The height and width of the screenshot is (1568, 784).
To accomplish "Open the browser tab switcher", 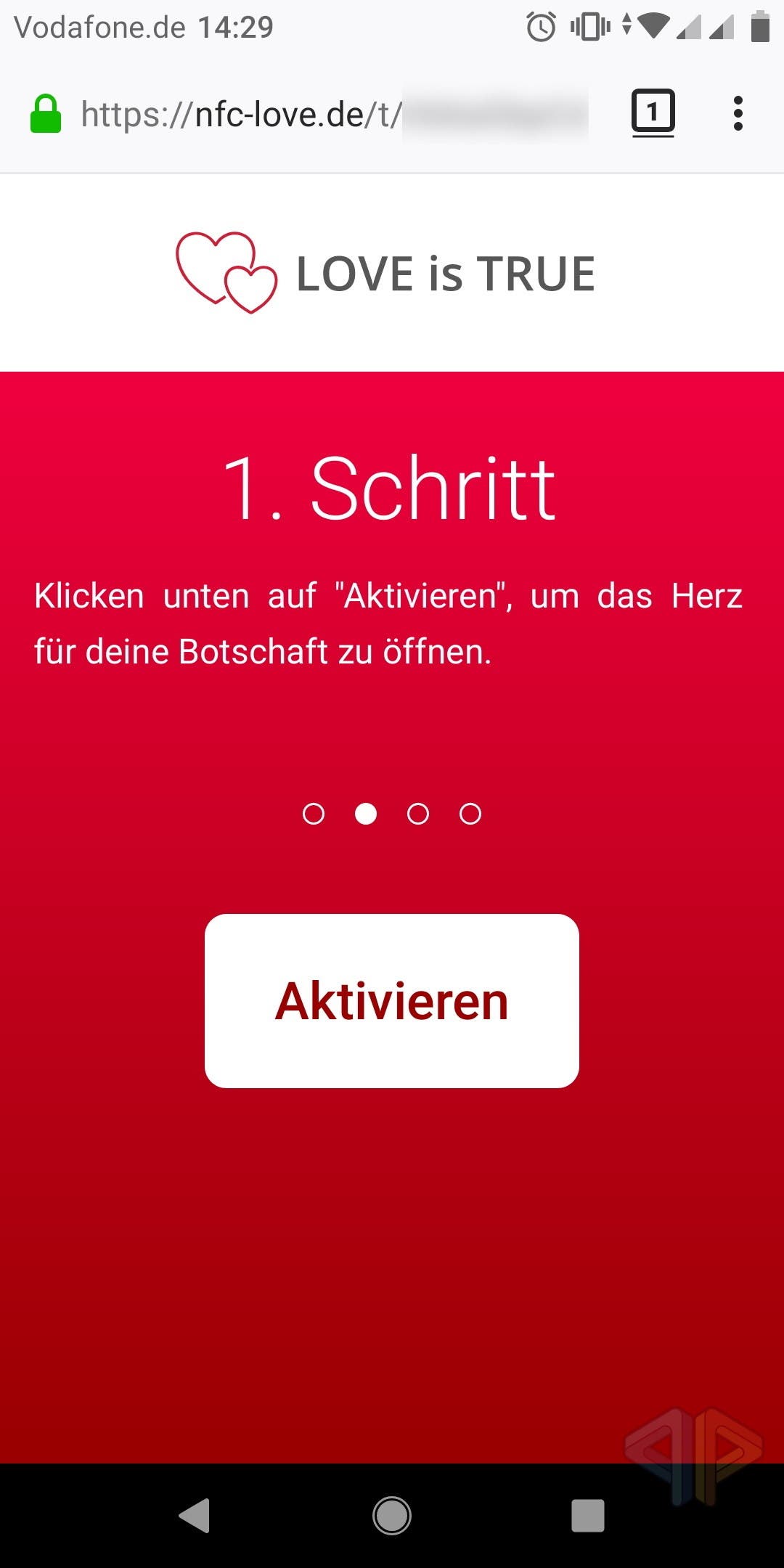I will pos(653,113).
